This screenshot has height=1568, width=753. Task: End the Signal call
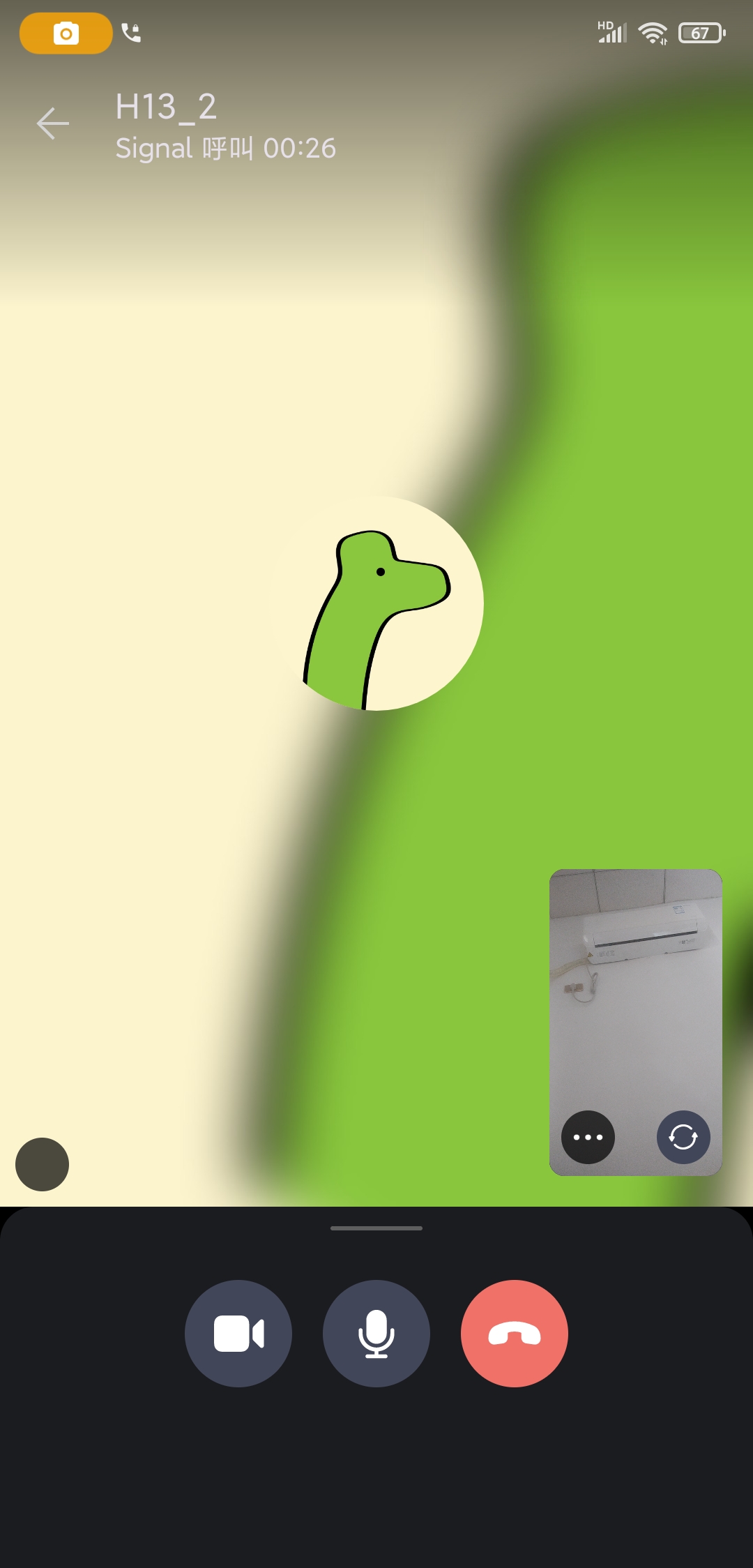(x=515, y=1334)
